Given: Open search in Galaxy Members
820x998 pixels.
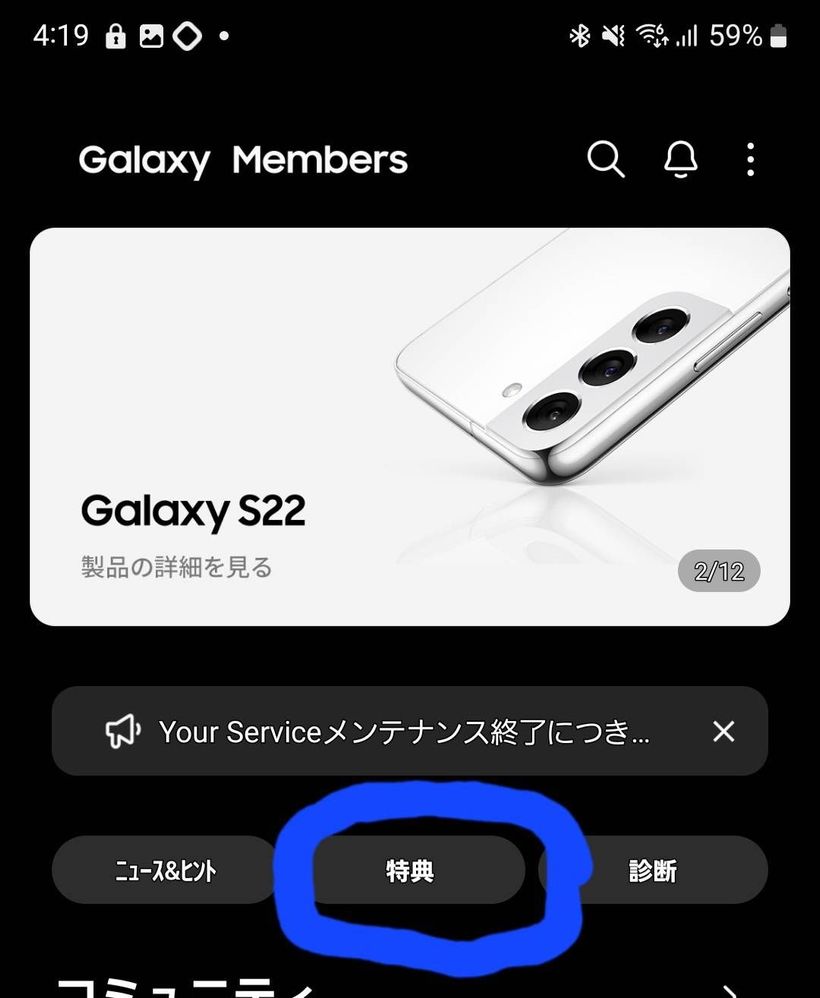Looking at the screenshot, I should tap(605, 160).
